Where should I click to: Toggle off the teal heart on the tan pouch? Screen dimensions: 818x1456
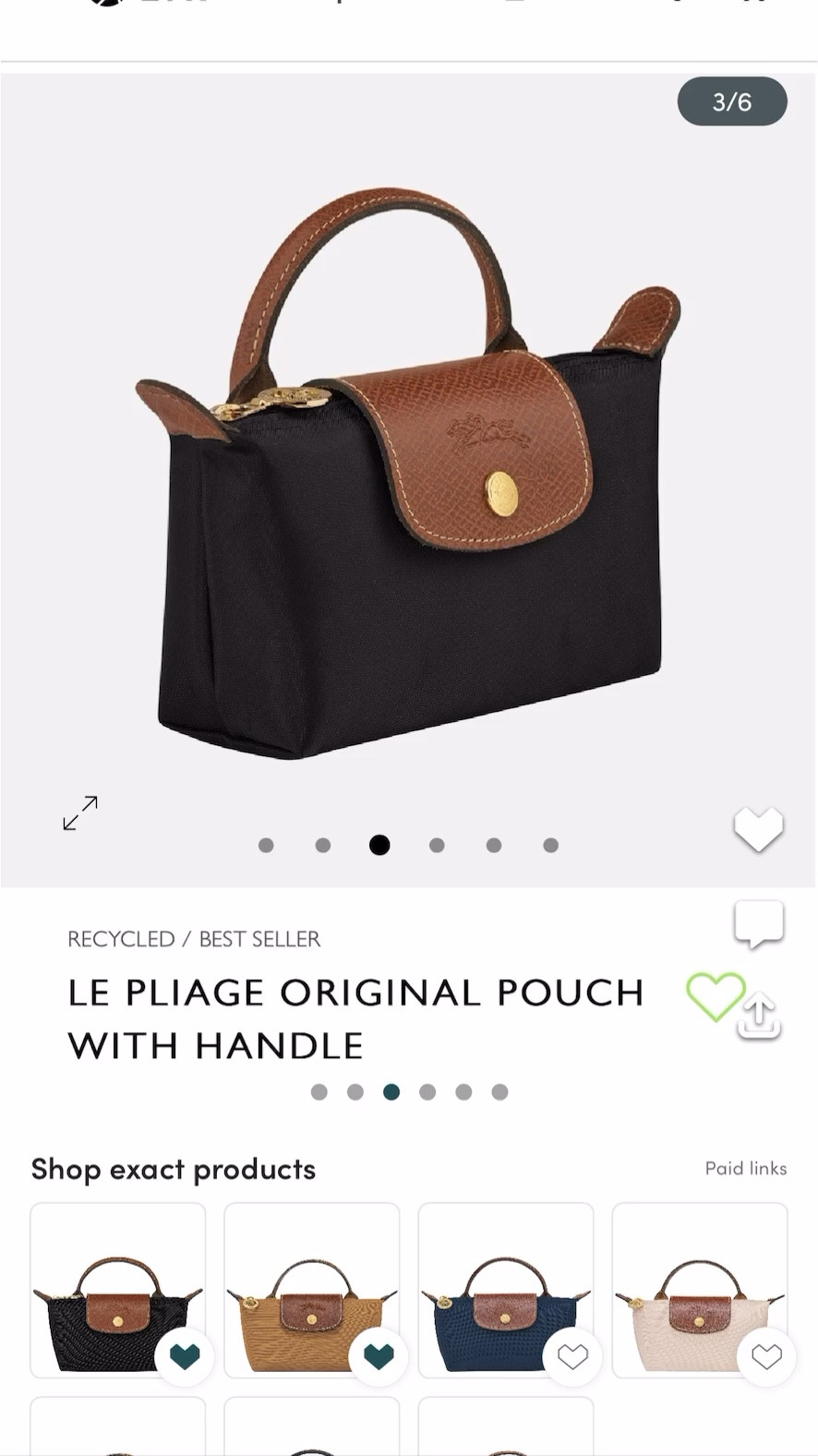pyautogui.click(x=379, y=1357)
